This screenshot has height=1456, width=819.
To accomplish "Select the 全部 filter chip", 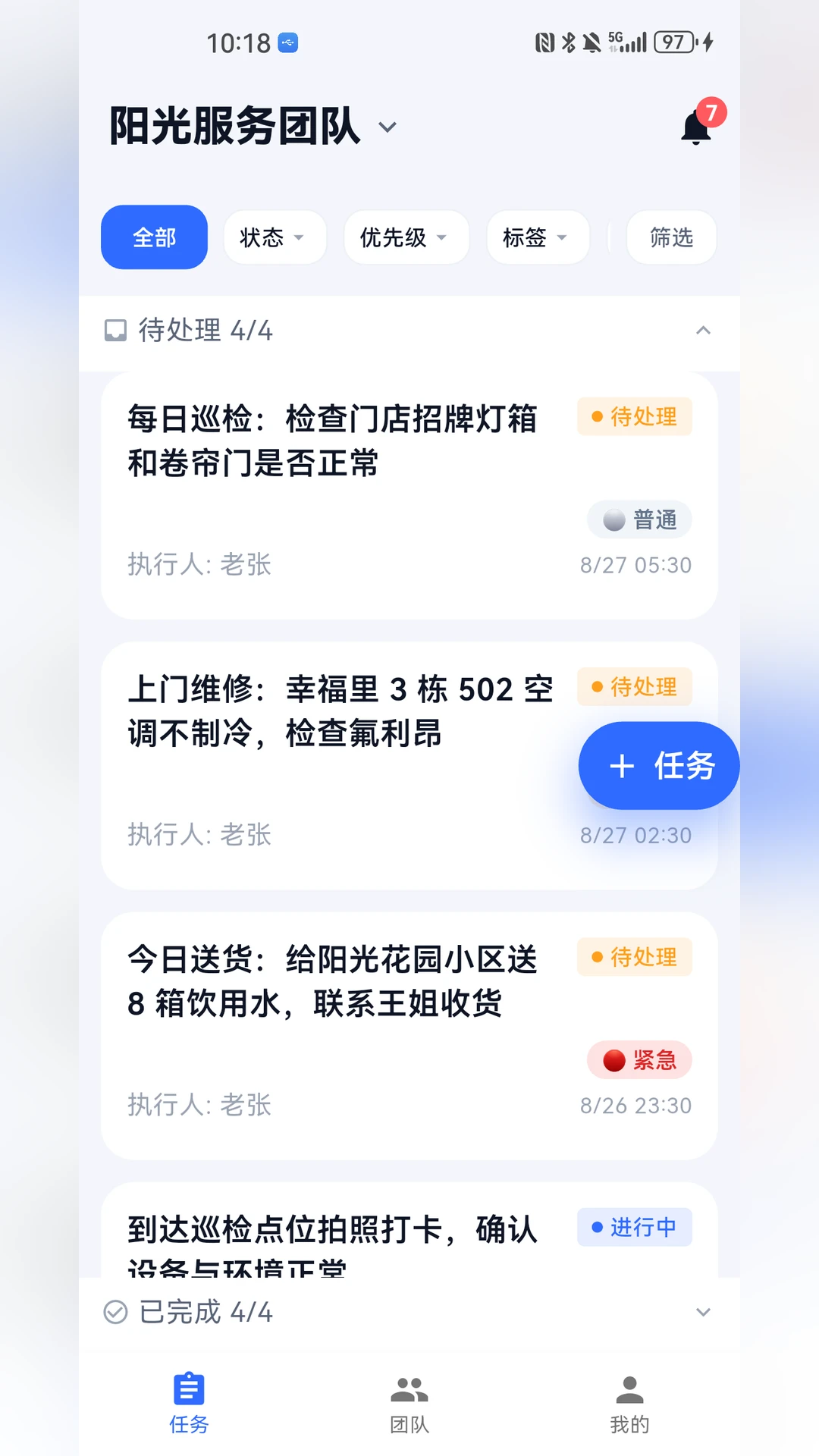I will coord(154,237).
